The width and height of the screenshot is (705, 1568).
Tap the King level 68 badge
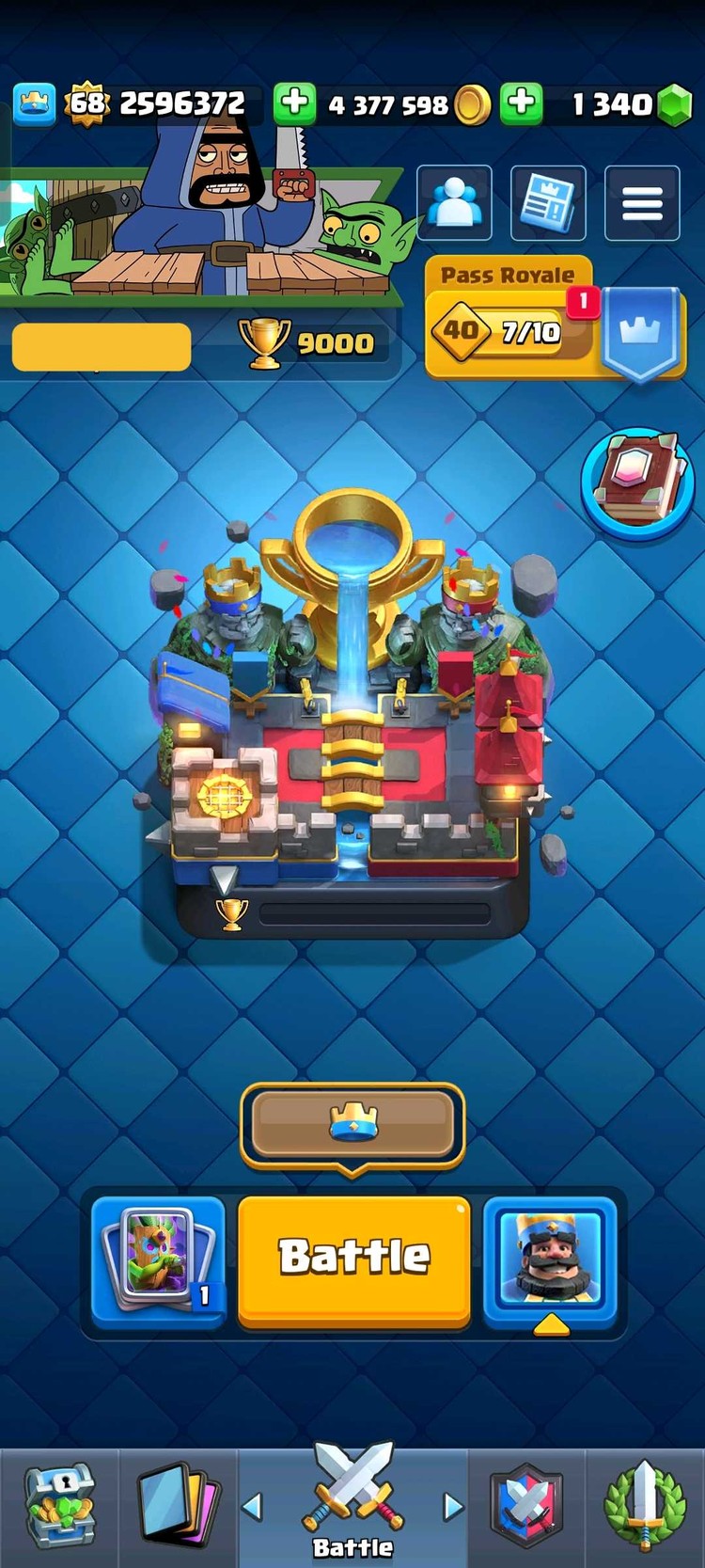(86, 103)
